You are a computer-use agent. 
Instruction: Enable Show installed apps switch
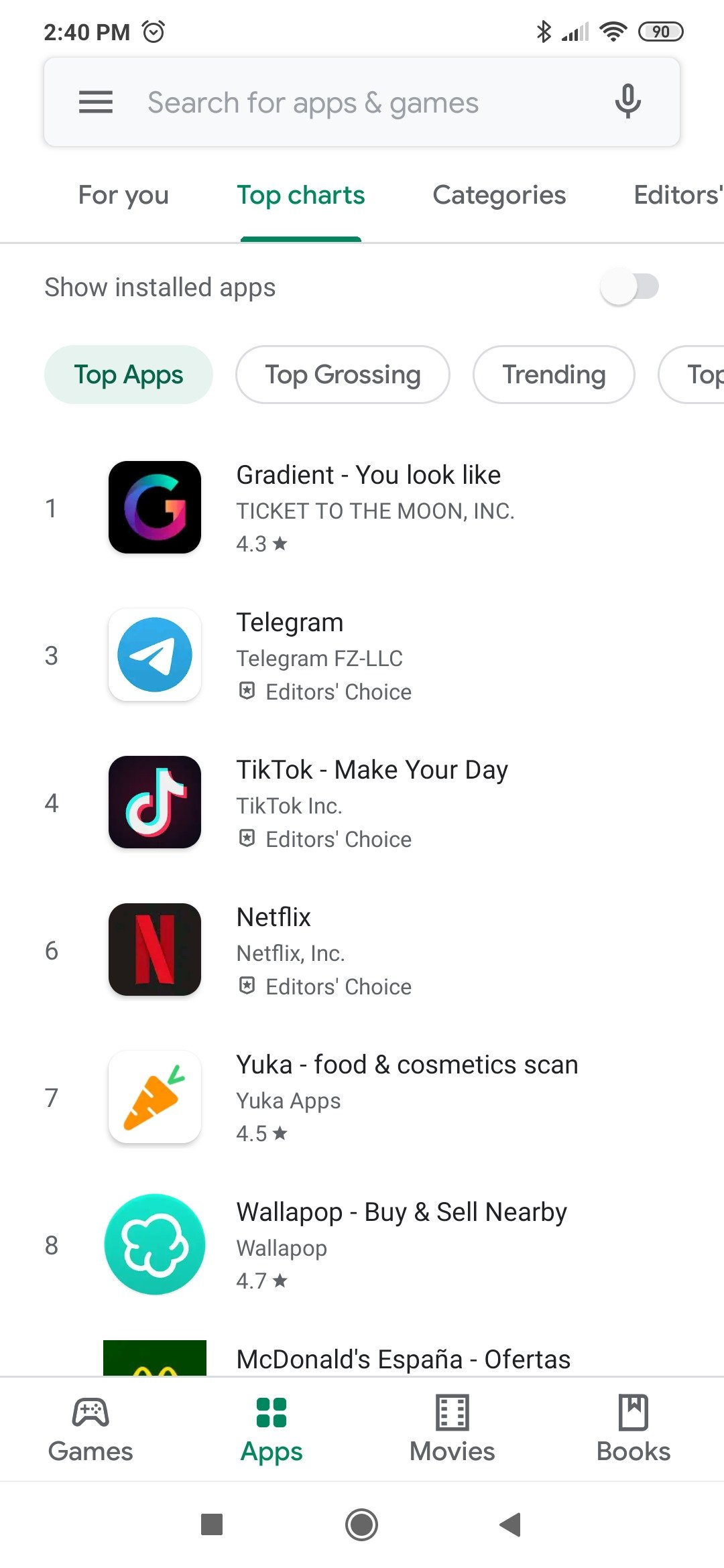tap(629, 287)
